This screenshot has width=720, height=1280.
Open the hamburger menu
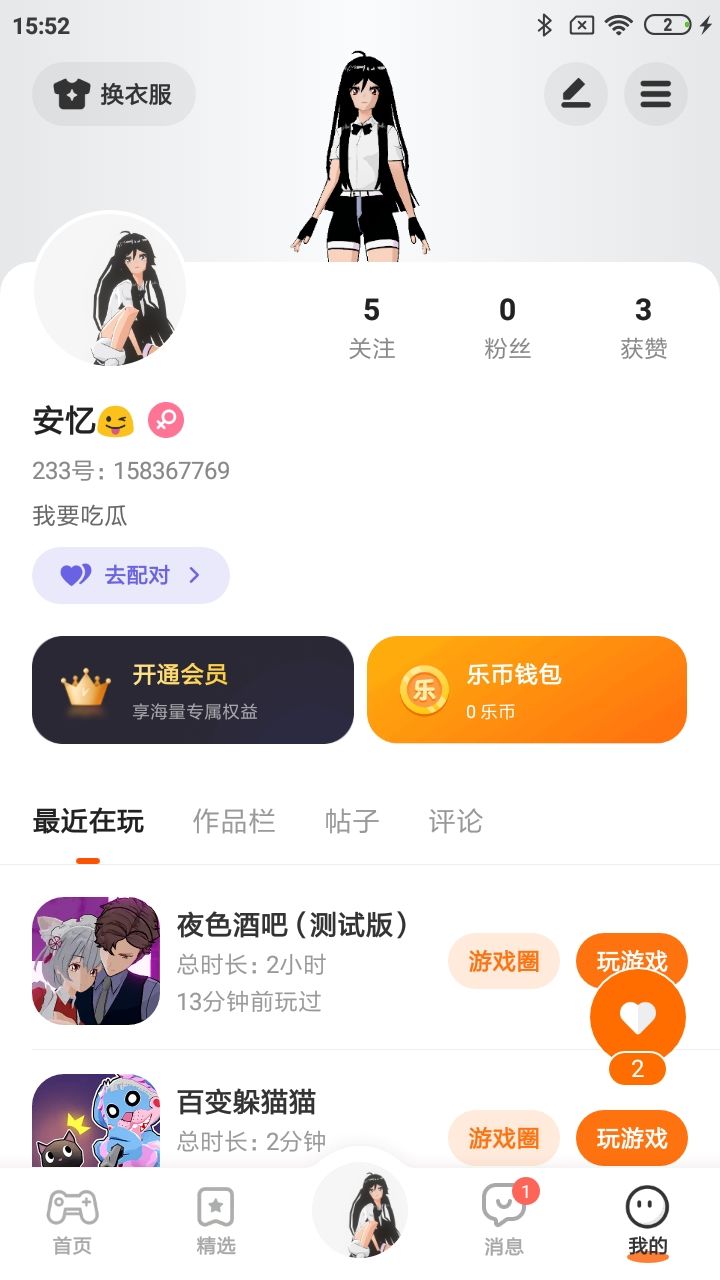655,95
